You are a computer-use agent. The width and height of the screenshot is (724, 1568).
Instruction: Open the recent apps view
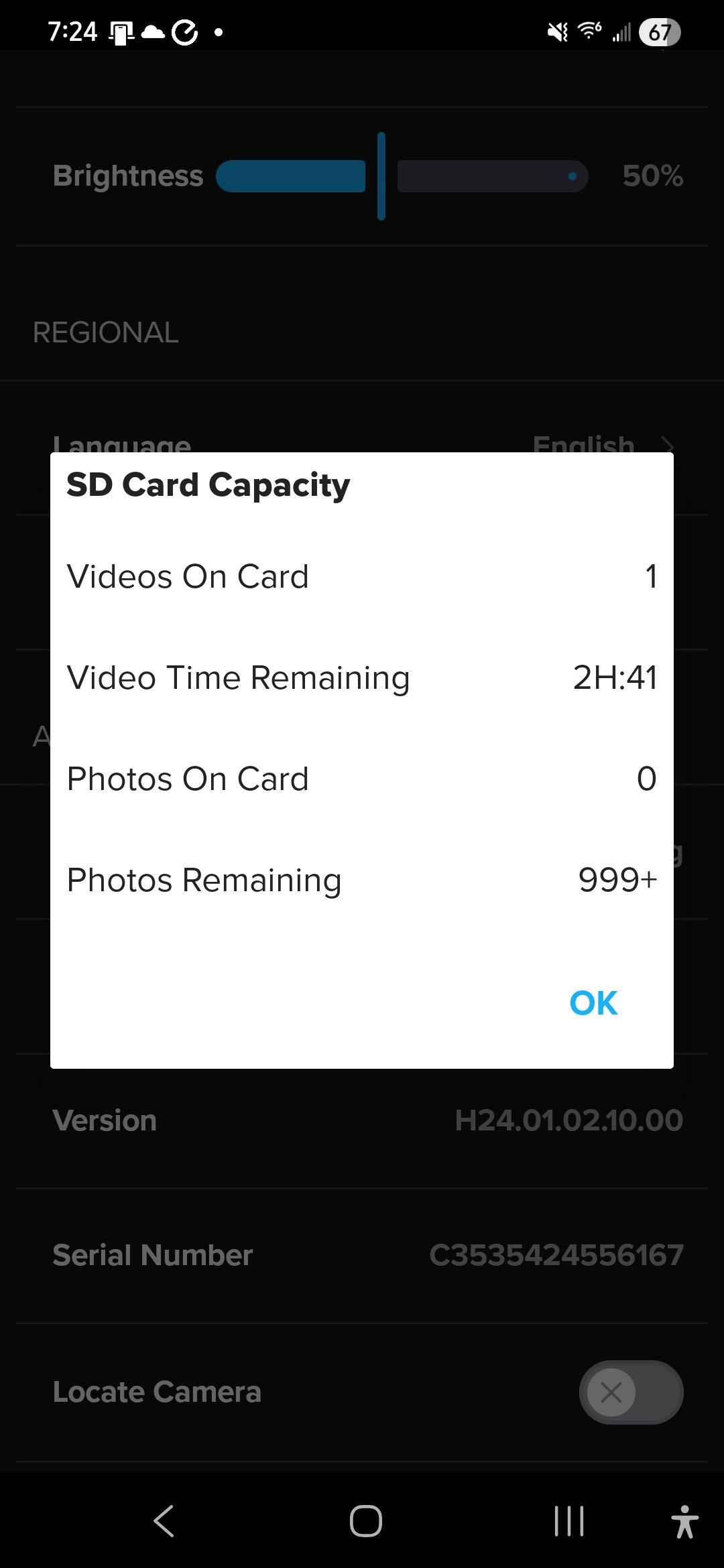point(569,1520)
